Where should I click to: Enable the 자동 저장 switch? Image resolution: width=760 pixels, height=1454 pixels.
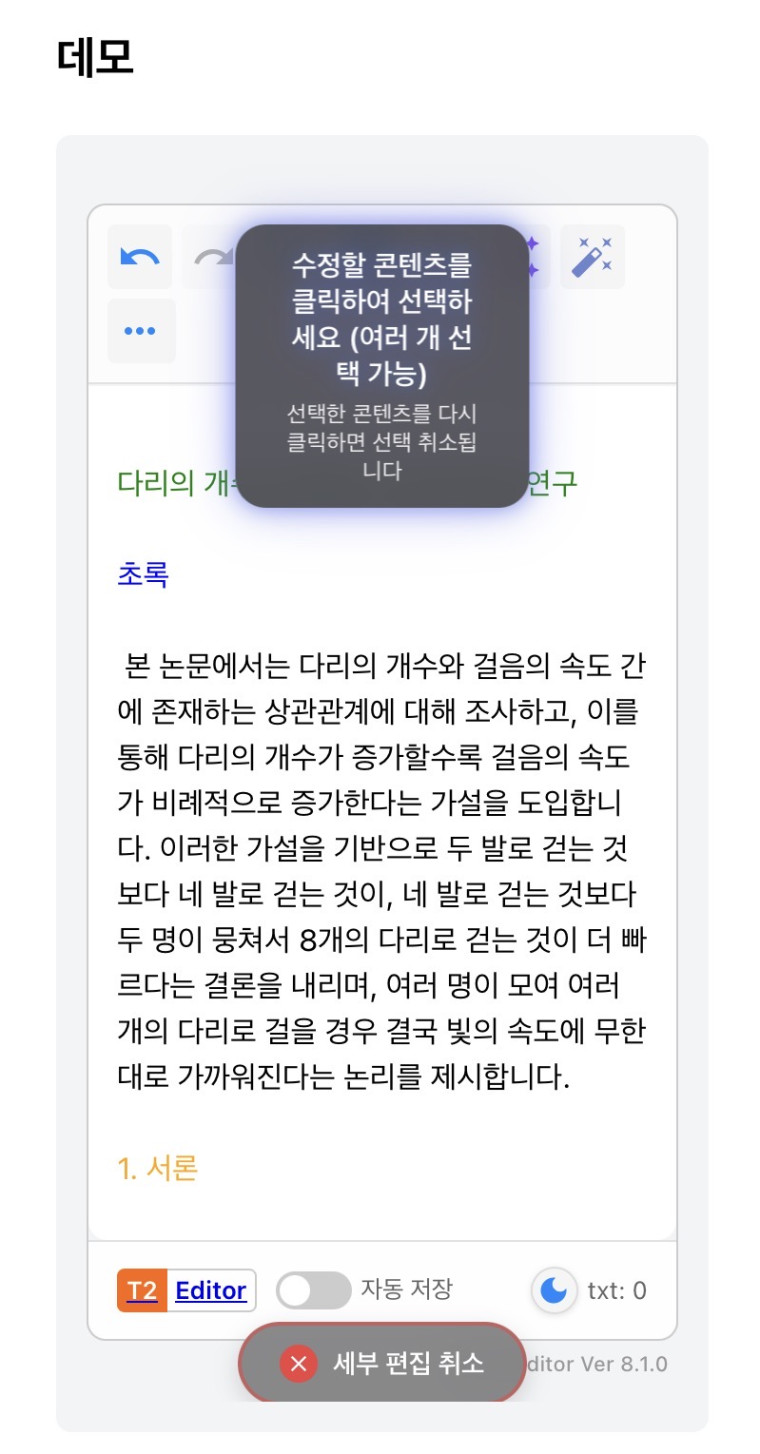click(313, 1291)
